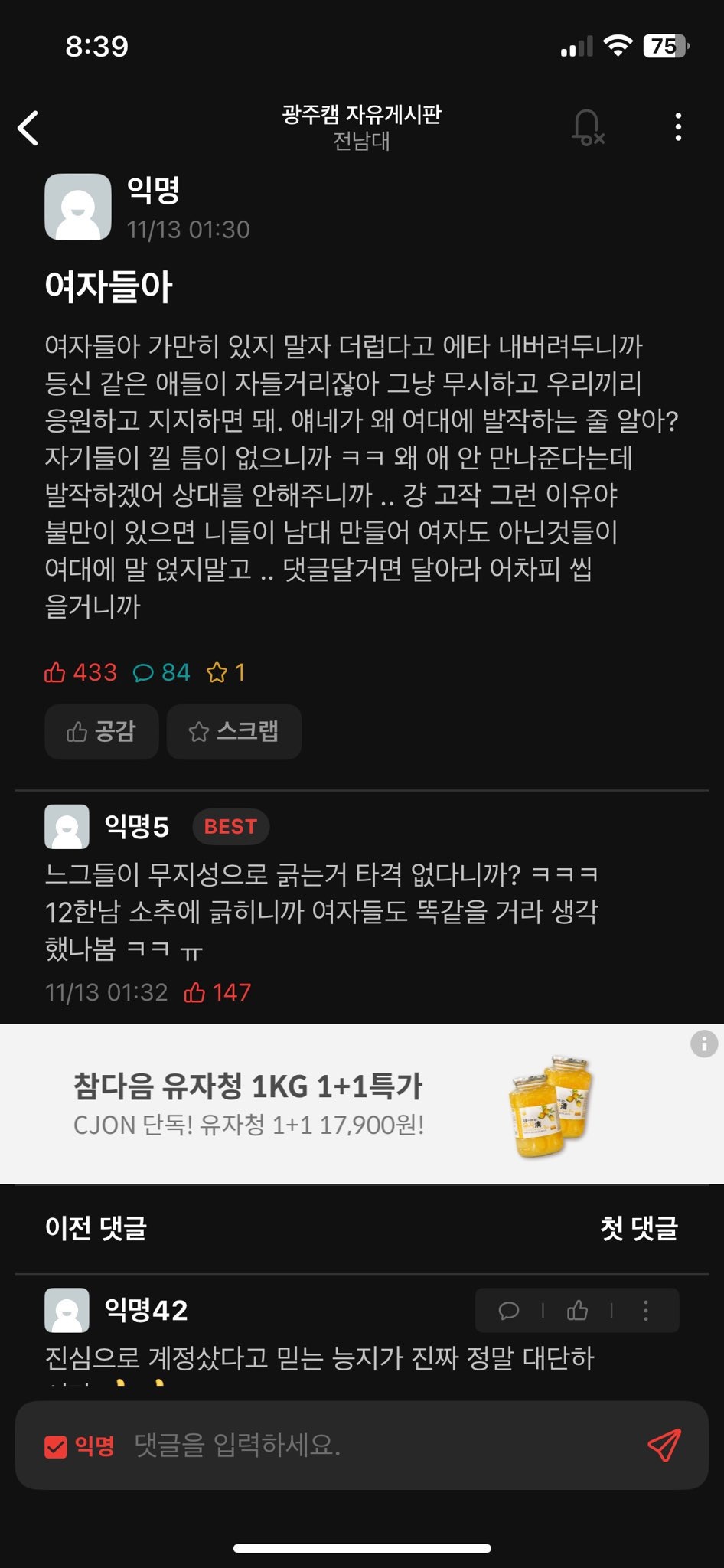The image size is (724, 1568).
Task: Tap the 스크랩 scrap button
Action: (x=233, y=732)
